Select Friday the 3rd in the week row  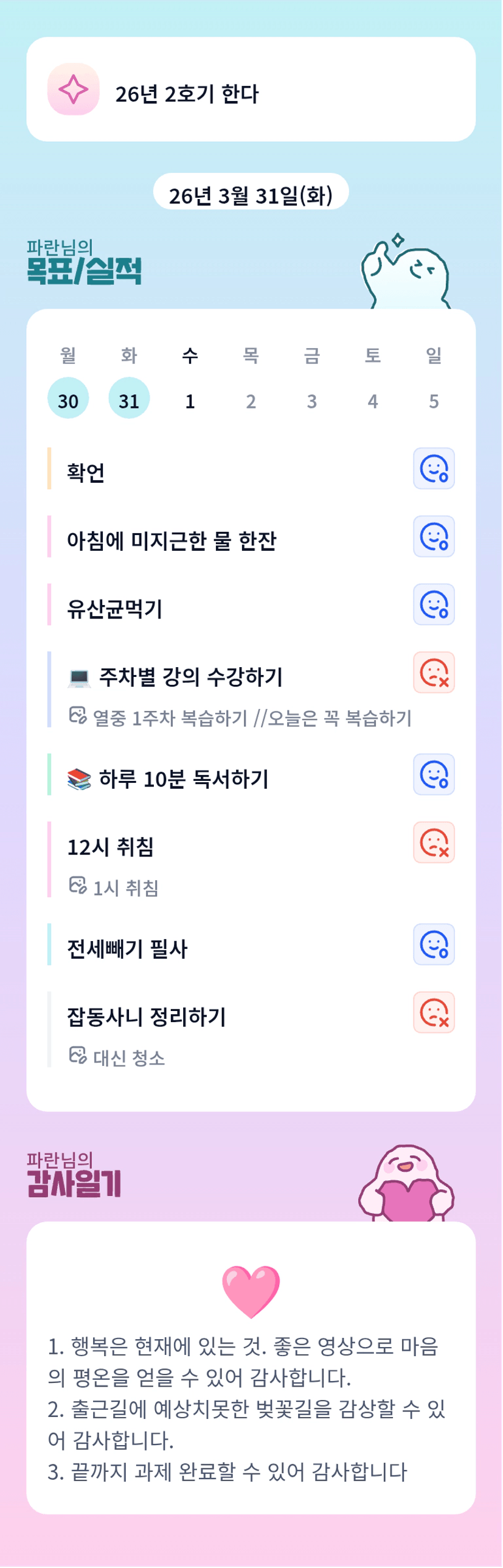311,401
